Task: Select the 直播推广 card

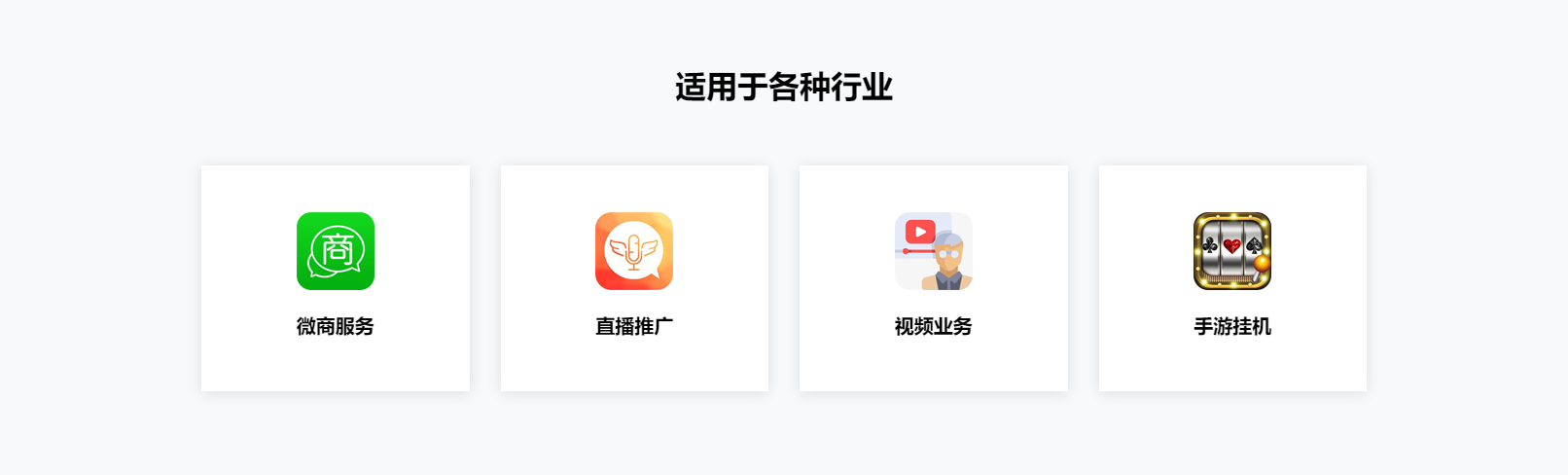Action: 634,278
